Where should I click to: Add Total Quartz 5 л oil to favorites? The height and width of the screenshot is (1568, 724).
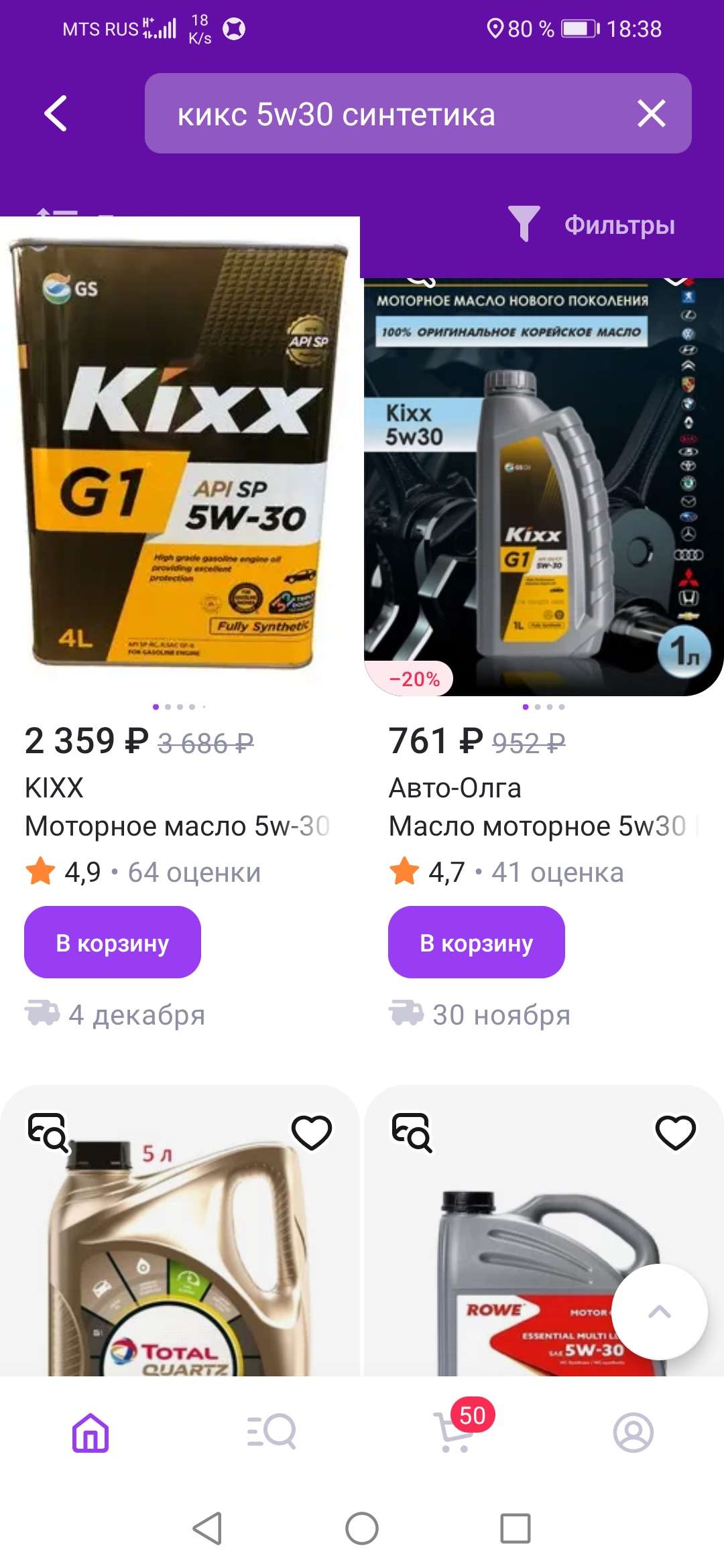[x=312, y=1132]
